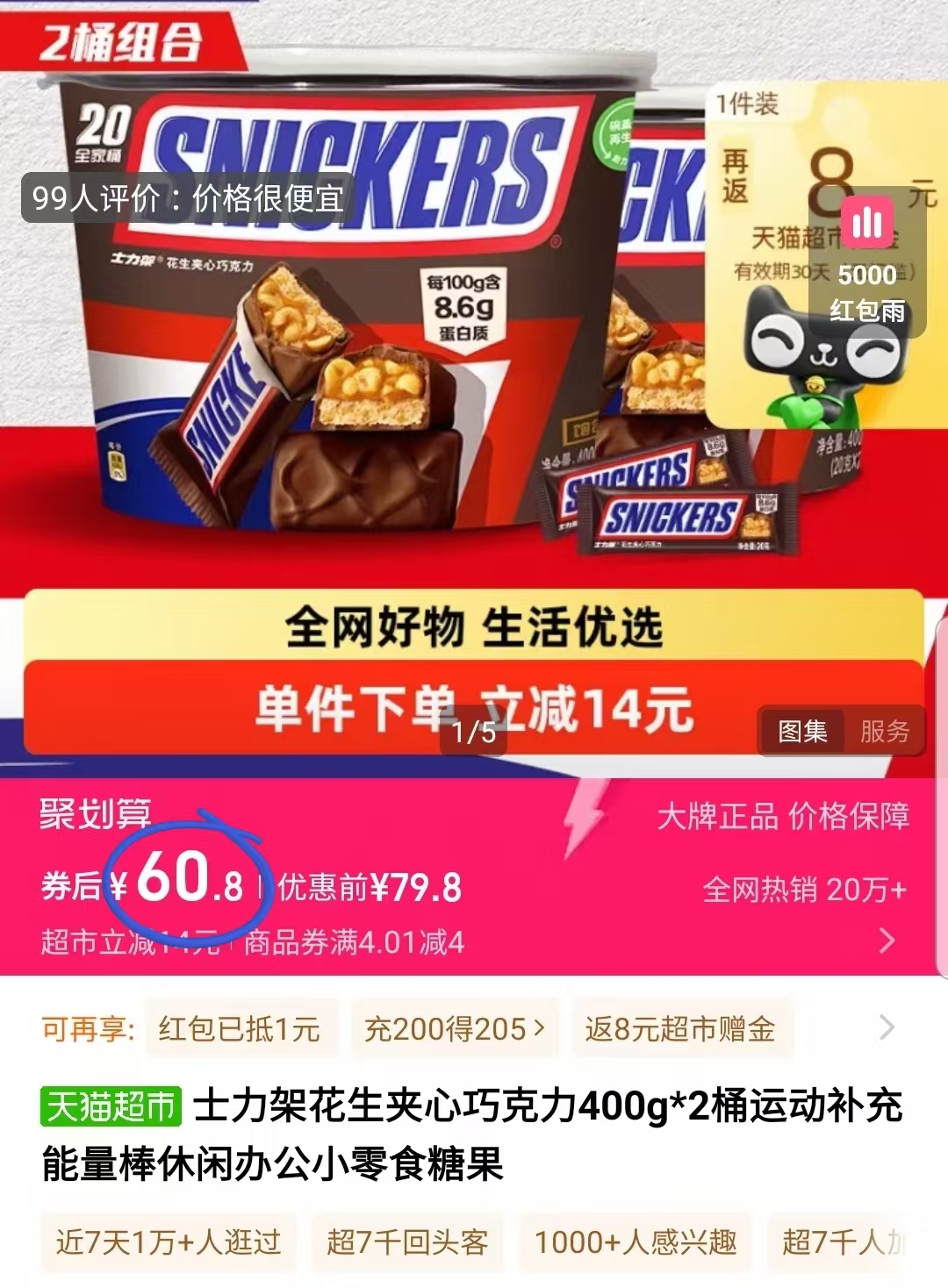Image resolution: width=948 pixels, height=1288 pixels.
Task: Tap the 返8元超市赠金 chip
Action: pos(680,1028)
